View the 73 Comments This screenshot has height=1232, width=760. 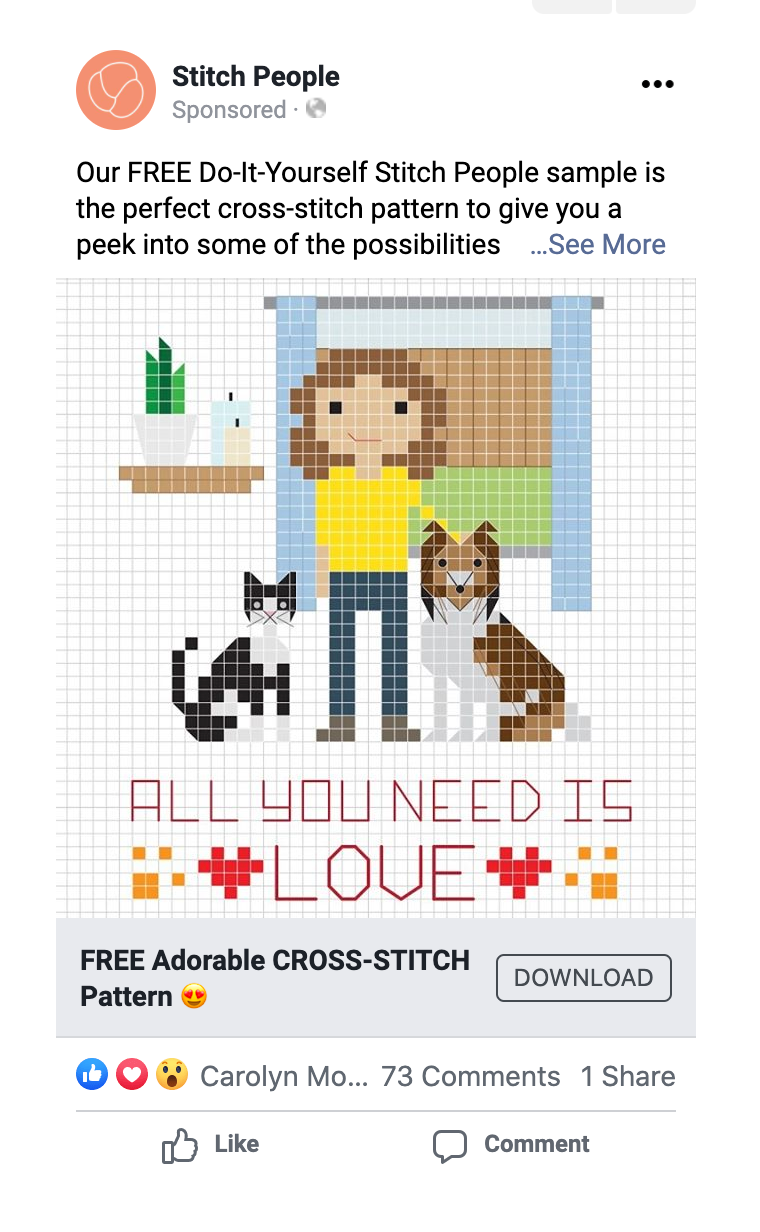click(x=470, y=1076)
